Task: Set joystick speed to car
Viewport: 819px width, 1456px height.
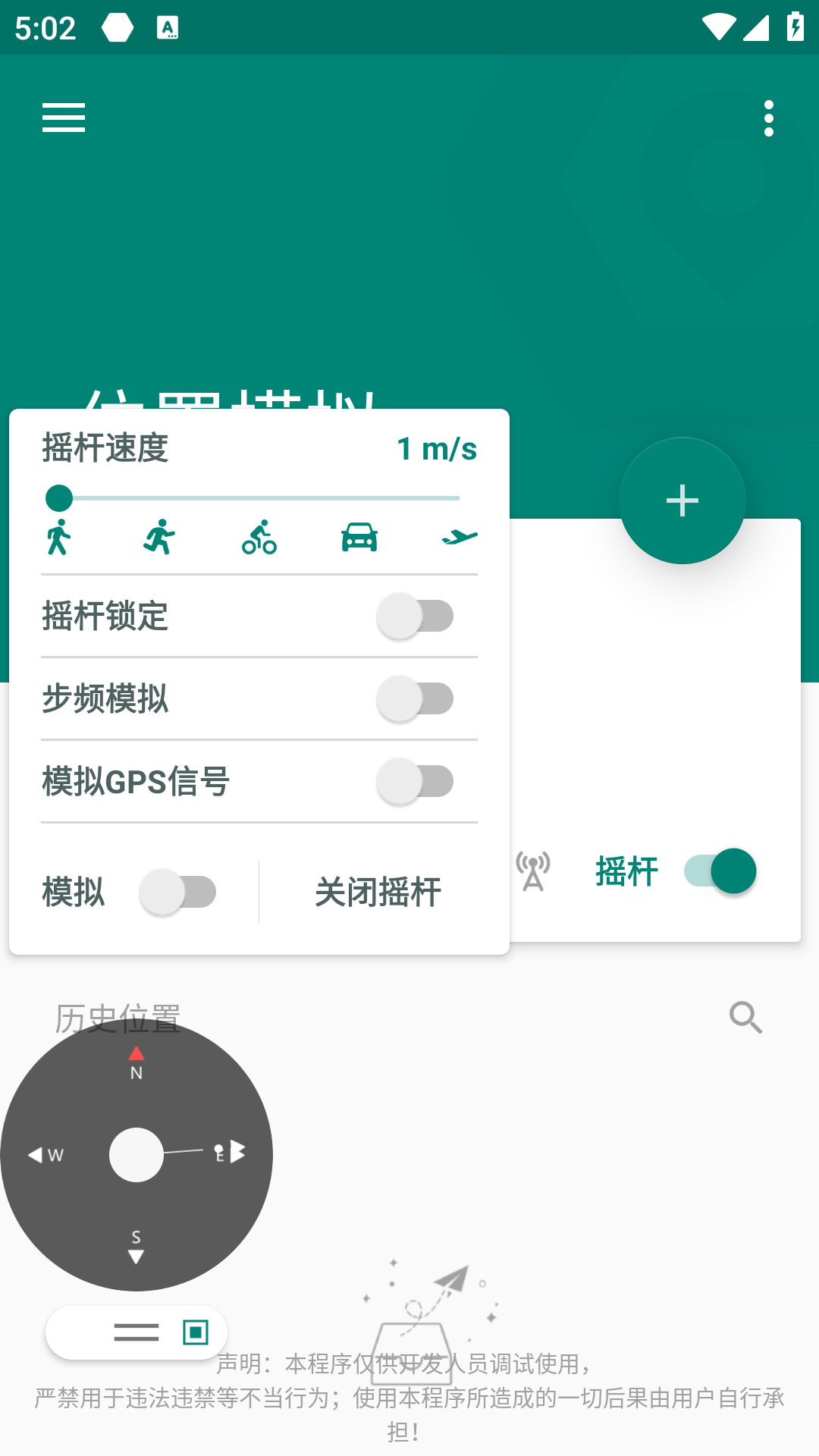Action: (359, 538)
